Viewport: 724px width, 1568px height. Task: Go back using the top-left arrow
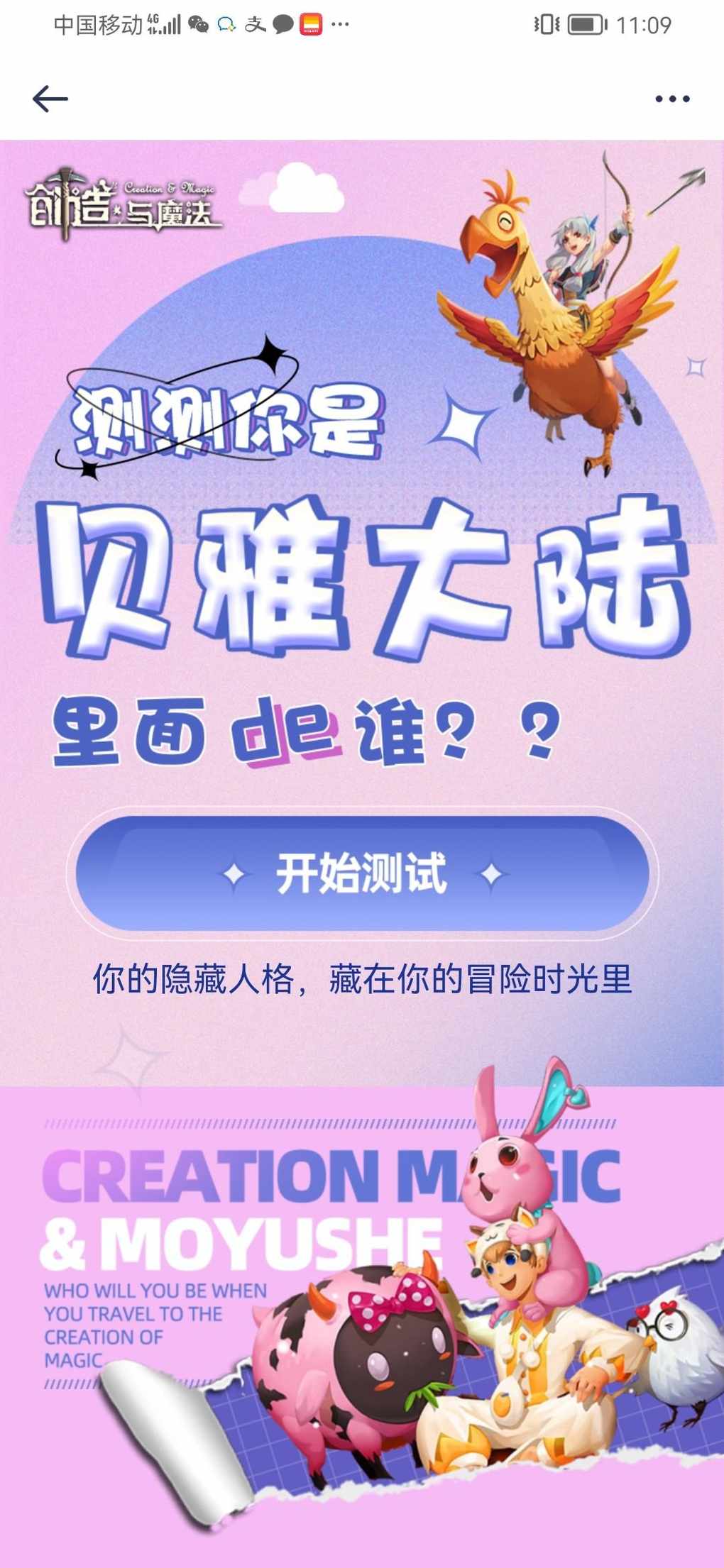(50, 99)
